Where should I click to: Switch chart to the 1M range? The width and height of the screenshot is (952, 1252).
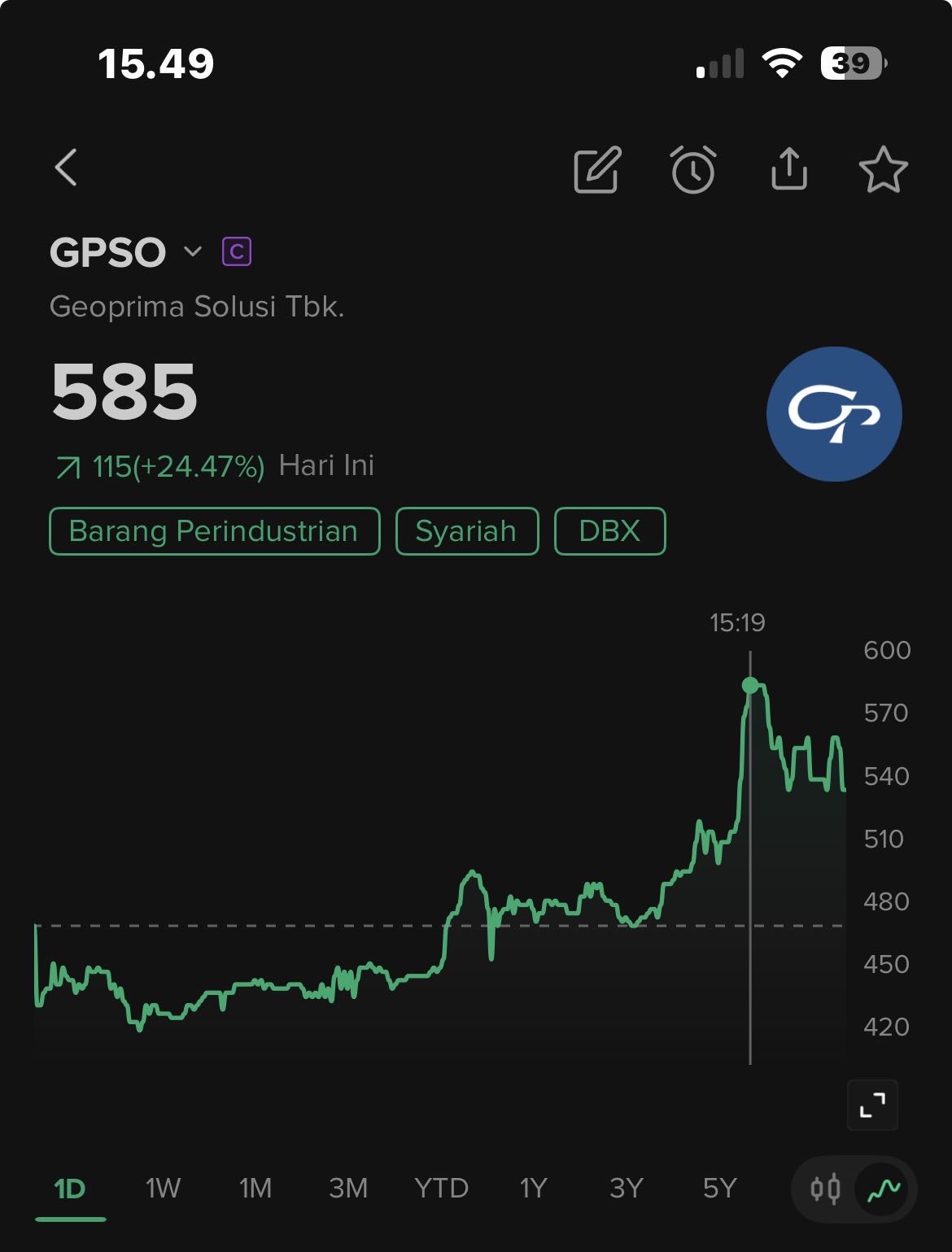click(x=255, y=1189)
